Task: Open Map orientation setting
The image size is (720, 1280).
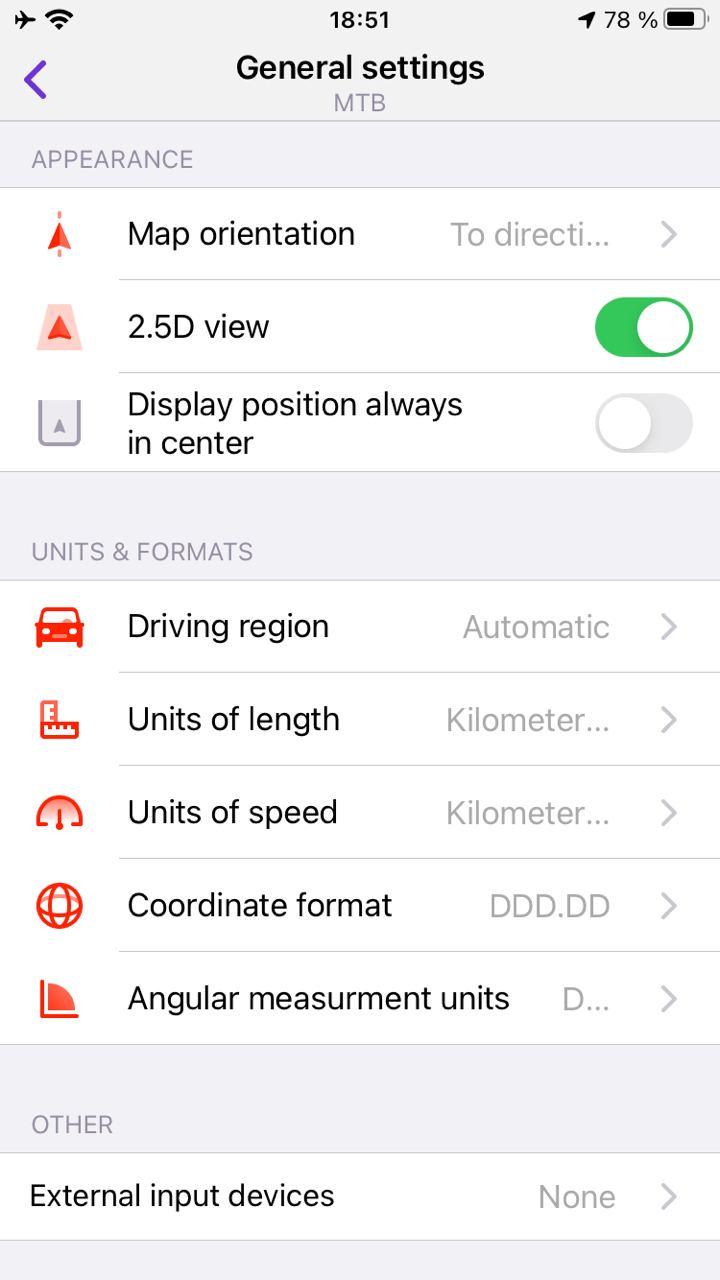Action: coord(360,234)
